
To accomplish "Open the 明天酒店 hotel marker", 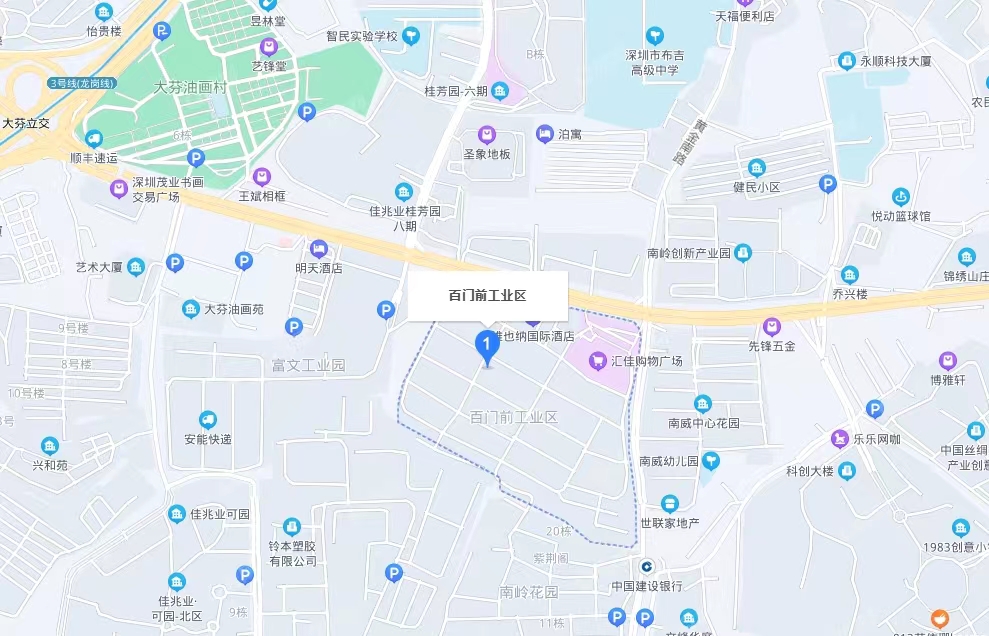I will tap(319, 248).
